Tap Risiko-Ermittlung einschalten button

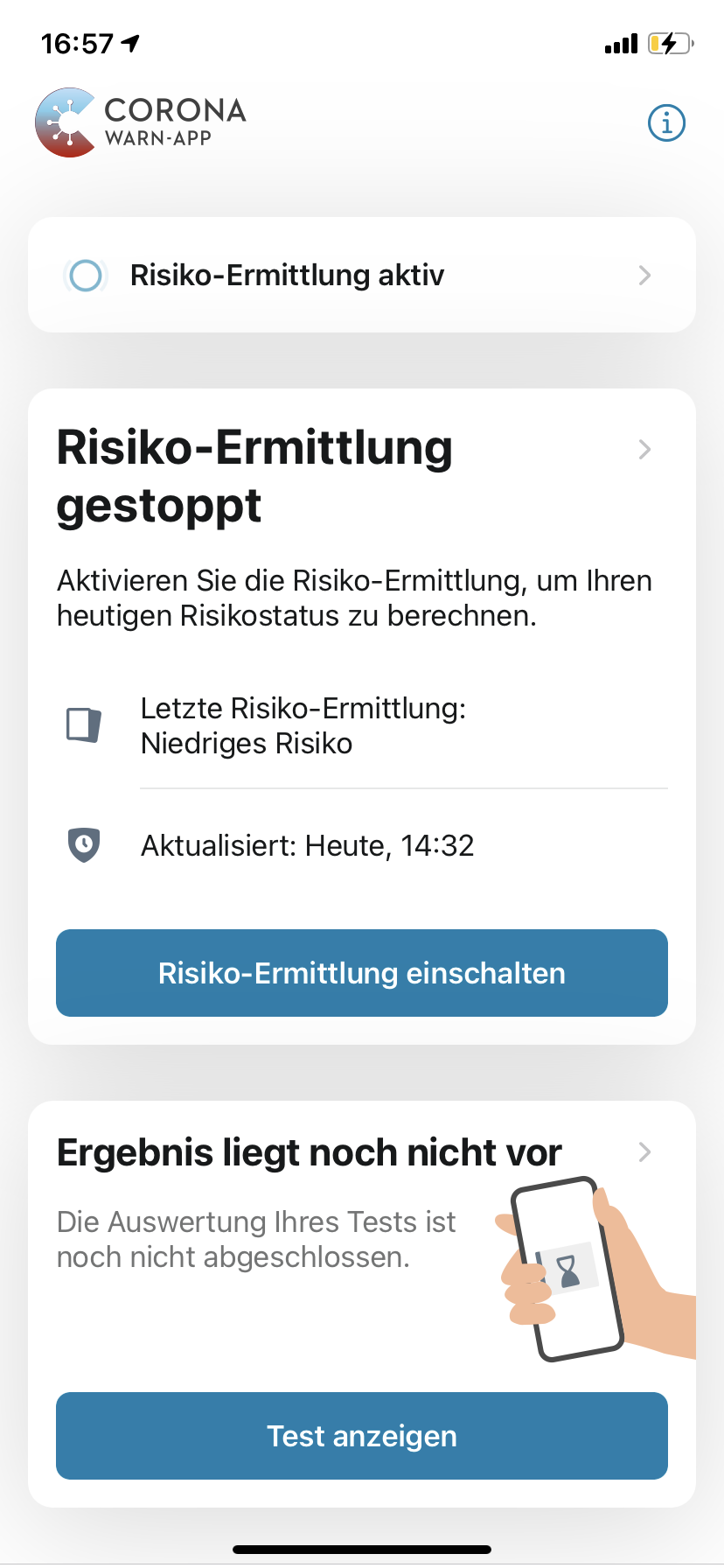tap(362, 973)
